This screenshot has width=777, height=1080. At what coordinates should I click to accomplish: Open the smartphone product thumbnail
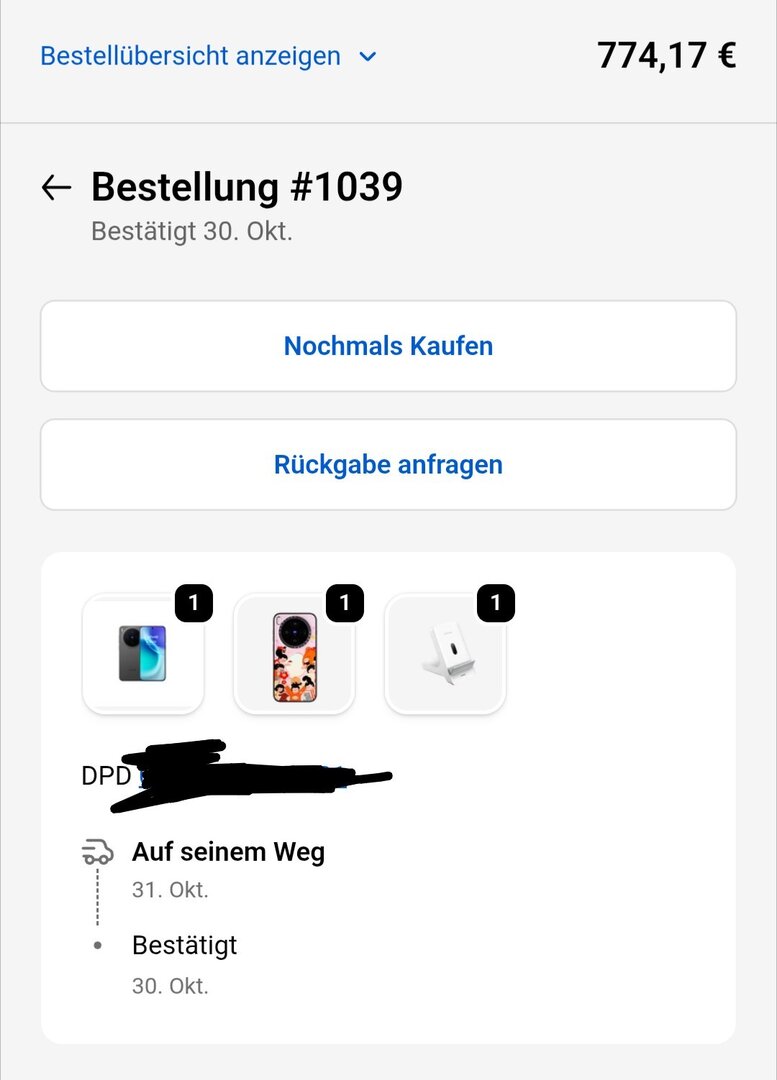143,654
